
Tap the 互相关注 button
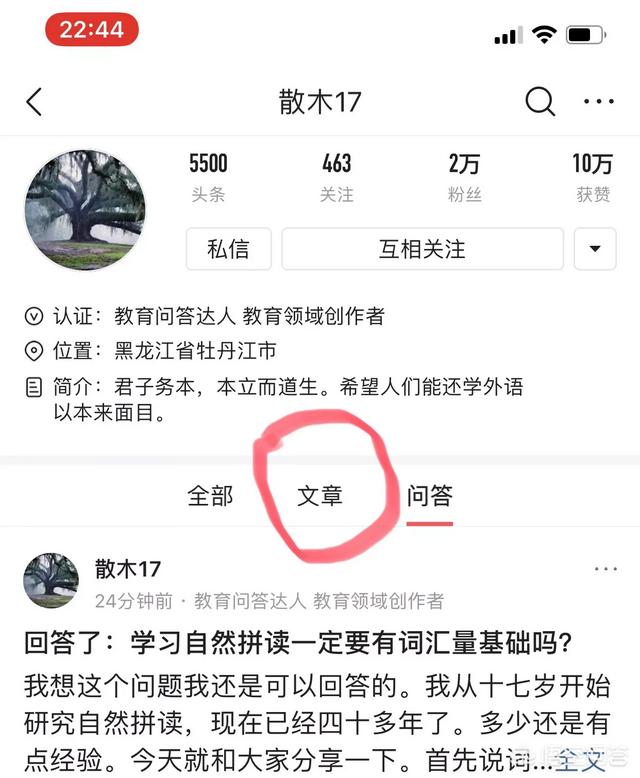[422, 249]
